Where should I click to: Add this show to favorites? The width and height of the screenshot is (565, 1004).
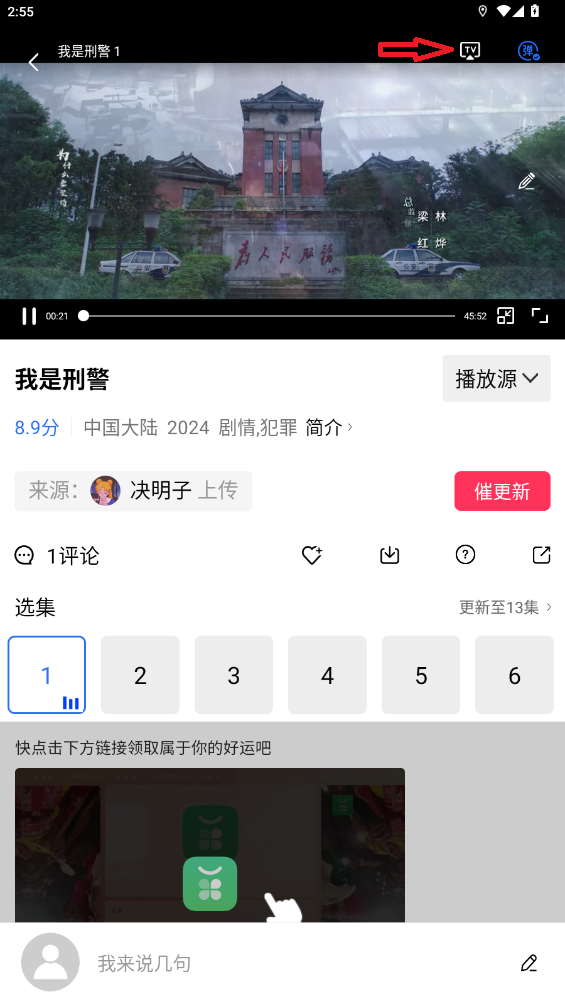pos(312,555)
